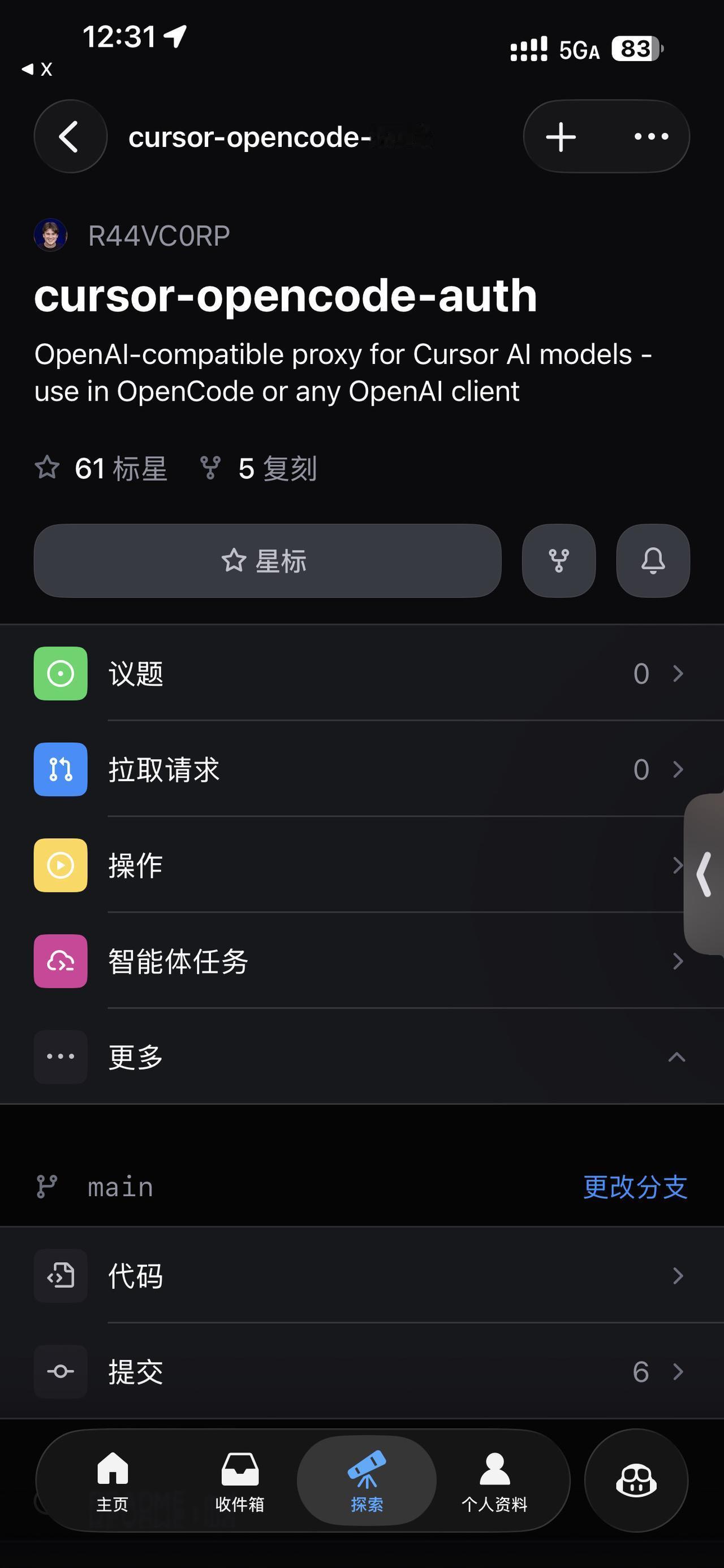Open Copilot chat from the bottom bar
This screenshot has width=724, height=1568.
(637, 1481)
